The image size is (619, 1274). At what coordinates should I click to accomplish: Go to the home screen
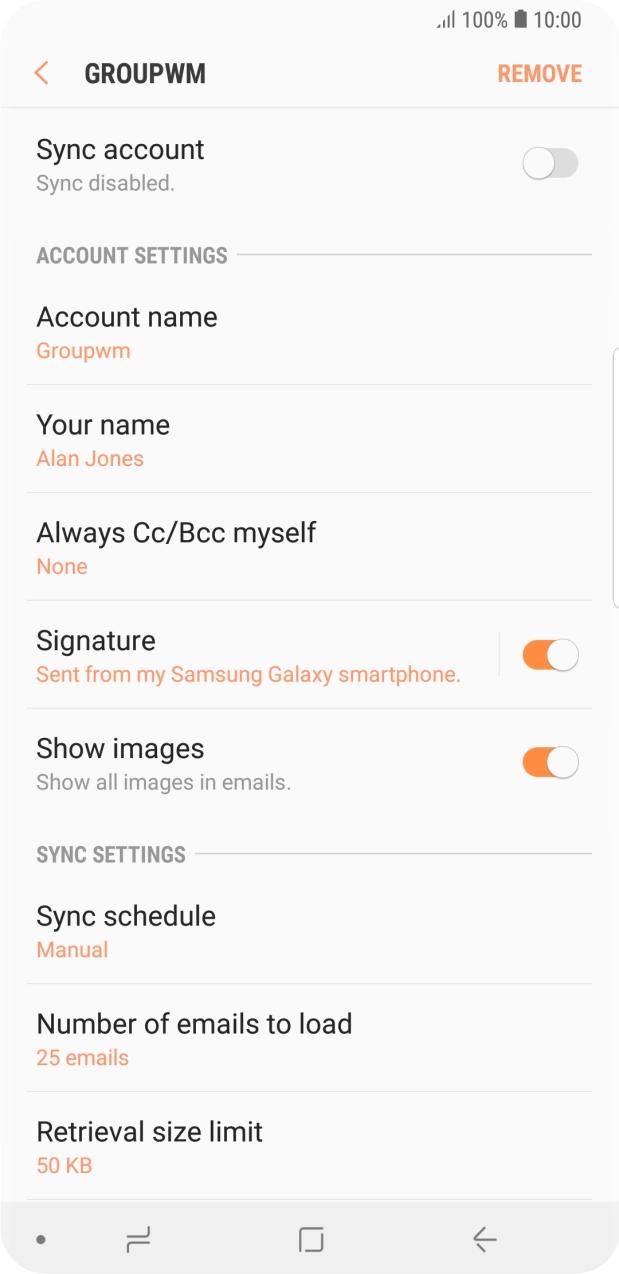click(311, 1240)
